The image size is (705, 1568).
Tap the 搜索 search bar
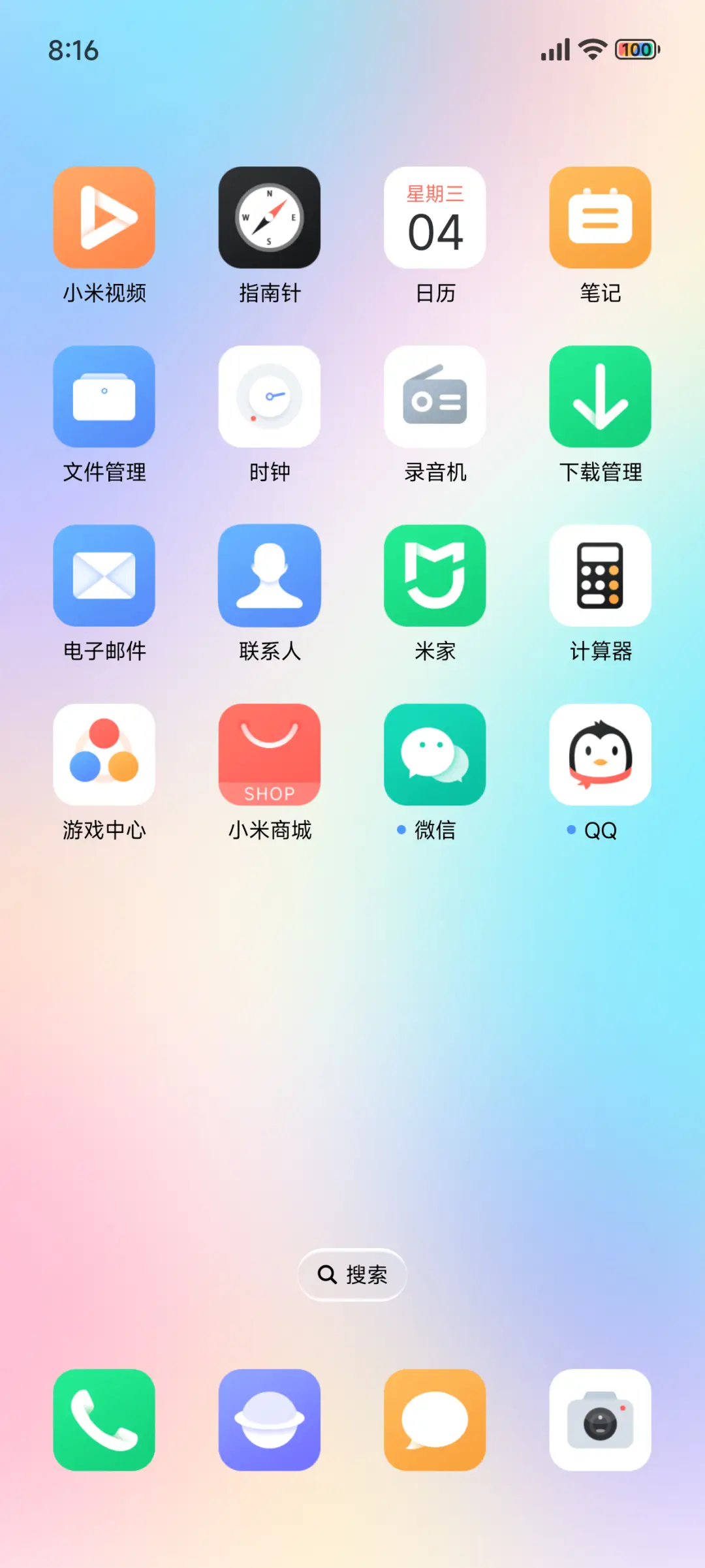coord(352,1274)
